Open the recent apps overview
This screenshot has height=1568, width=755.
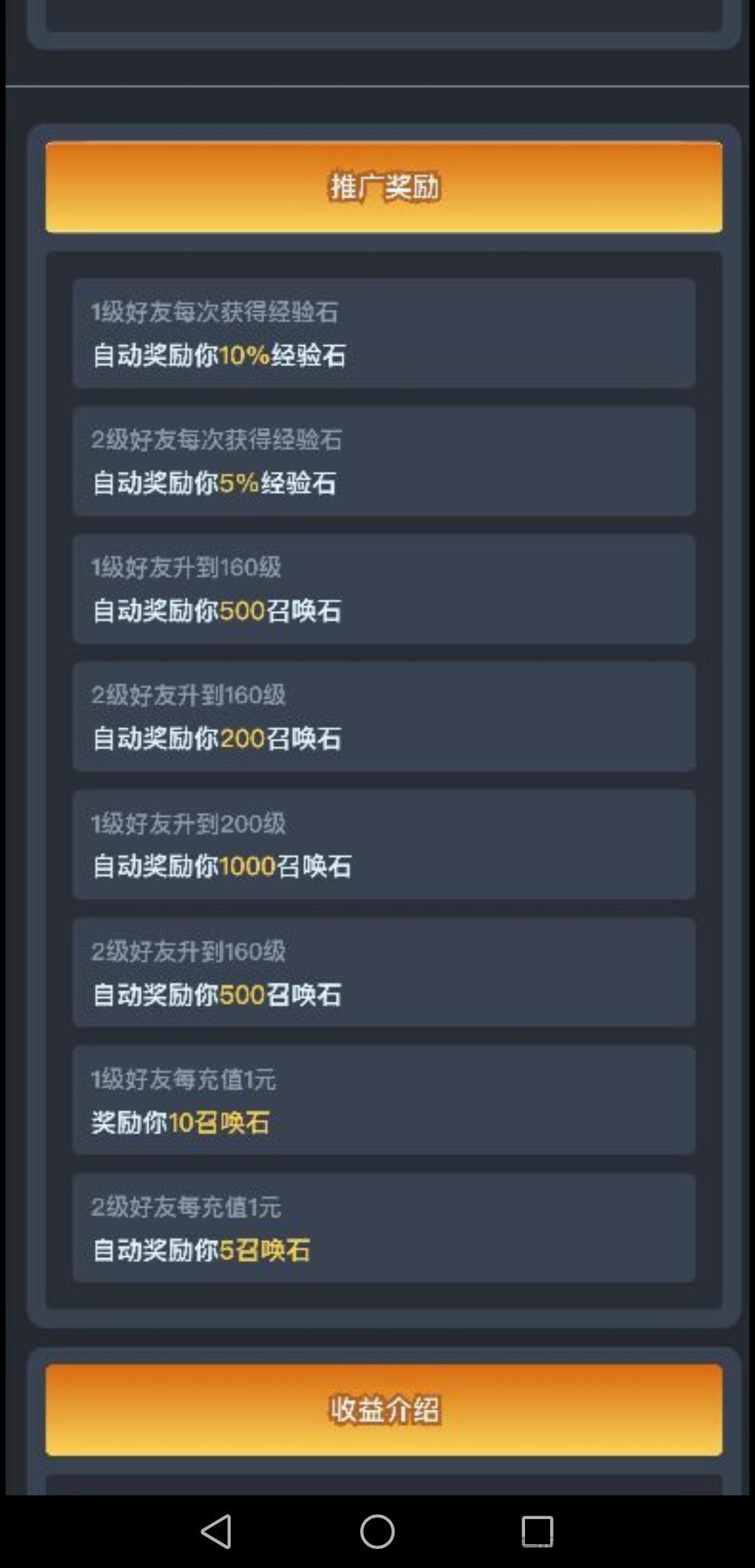[538, 1532]
